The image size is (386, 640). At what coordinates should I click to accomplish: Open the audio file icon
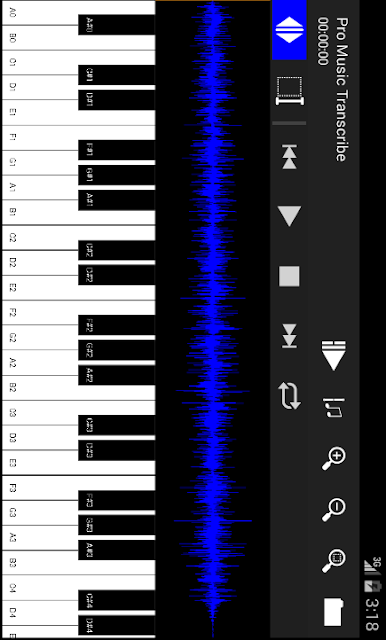point(333,612)
